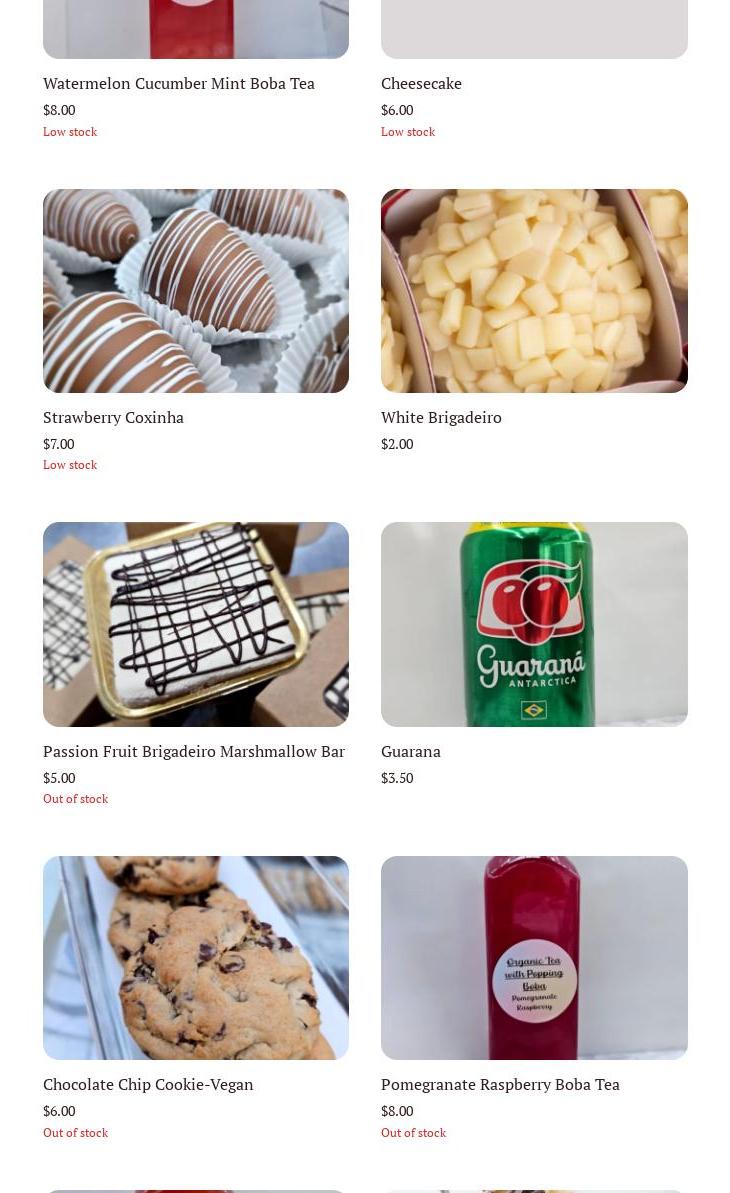Open Chocolate Chip Cookie-Vegan details
Screen dimensions: 730x1193
[196, 957]
